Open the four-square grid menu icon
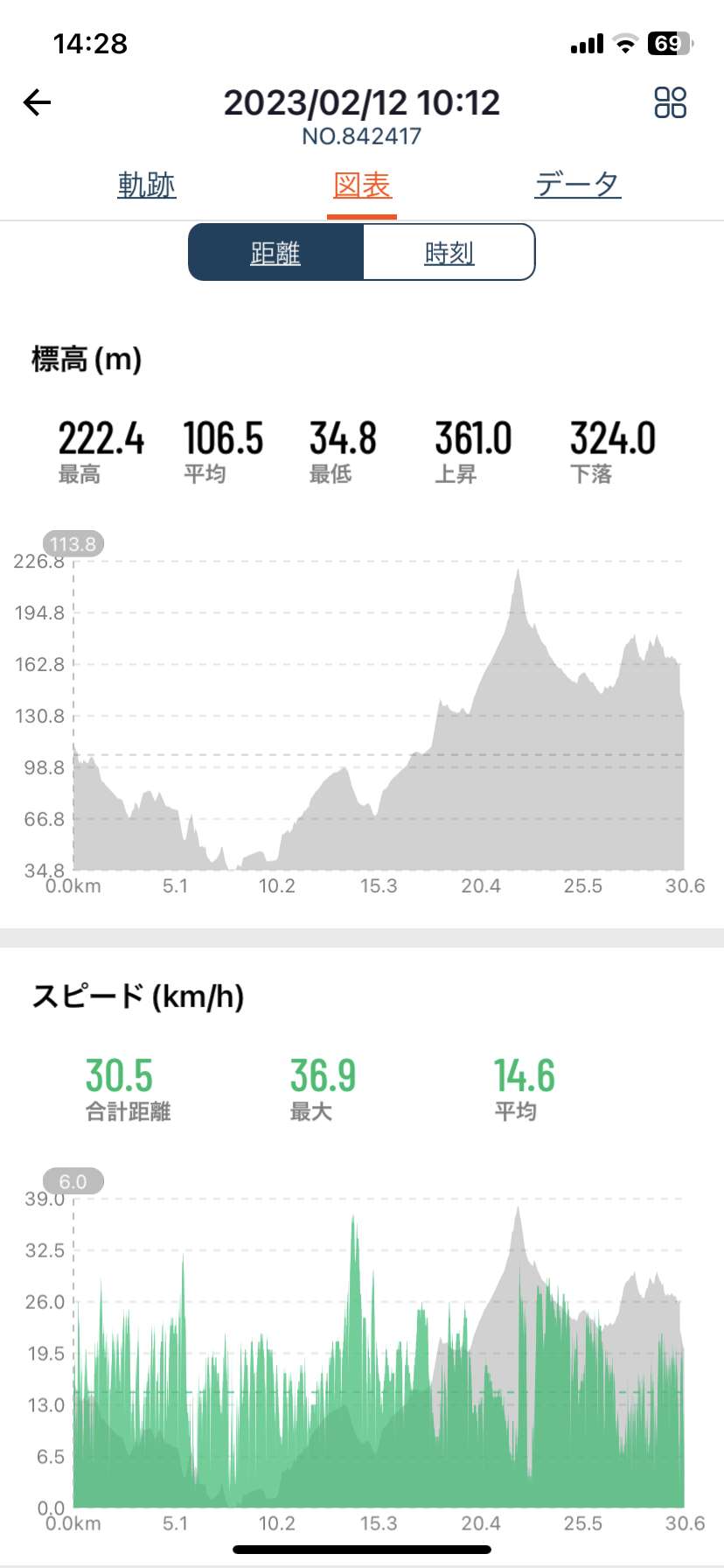 [x=671, y=102]
